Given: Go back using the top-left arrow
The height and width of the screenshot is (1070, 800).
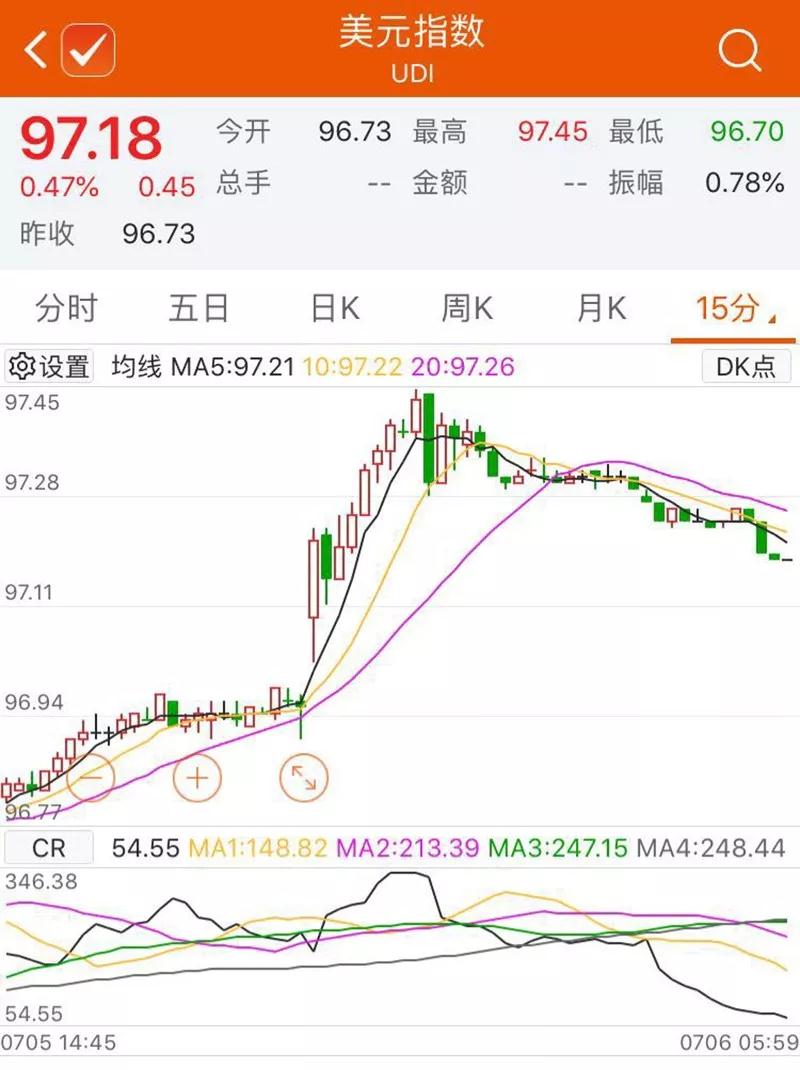Looking at the screenshot, I should 36,49.
